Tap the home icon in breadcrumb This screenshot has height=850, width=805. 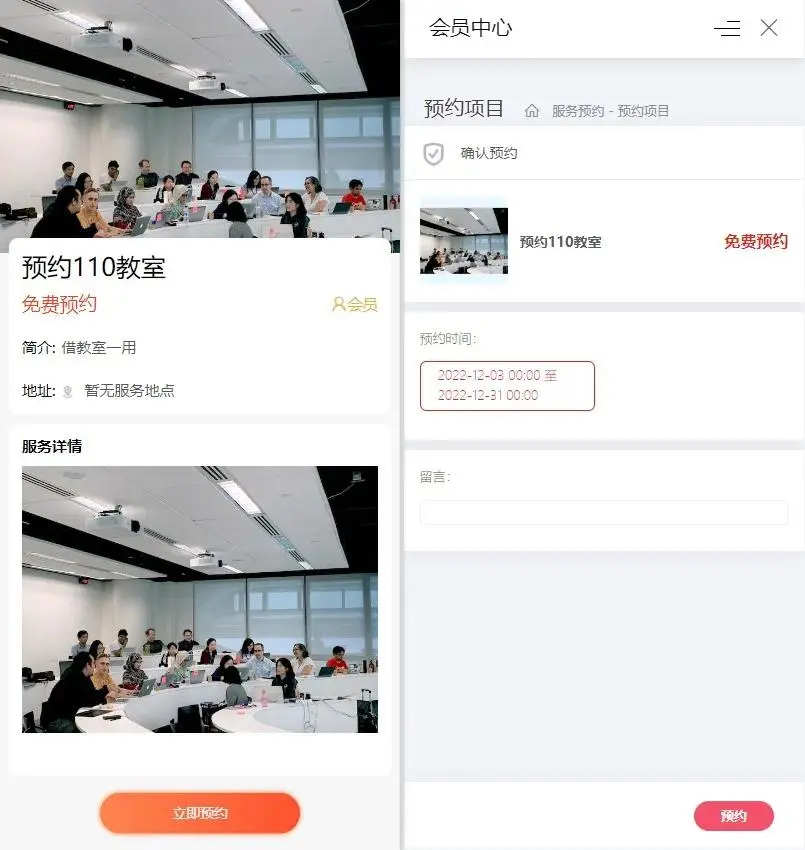click(x=532, y=111)
